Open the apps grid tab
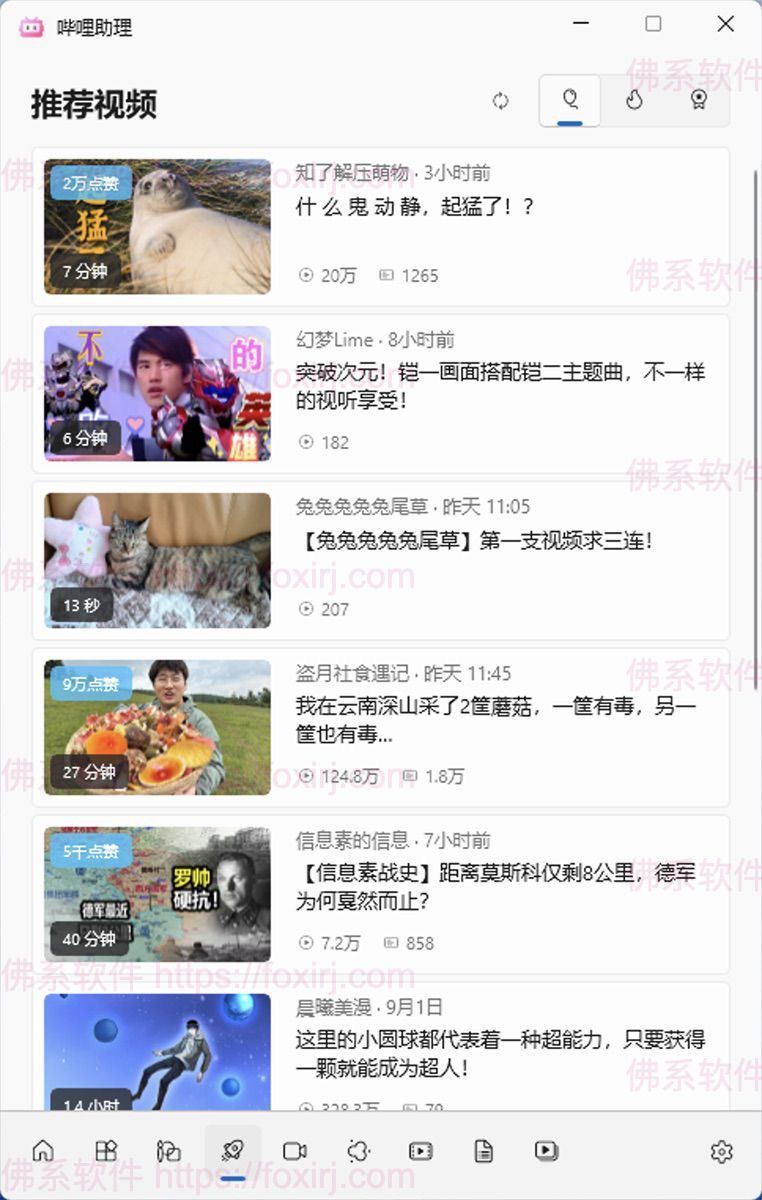Screen dimensions: 762x1200 pyautogui.click(x=106, y=1152)
